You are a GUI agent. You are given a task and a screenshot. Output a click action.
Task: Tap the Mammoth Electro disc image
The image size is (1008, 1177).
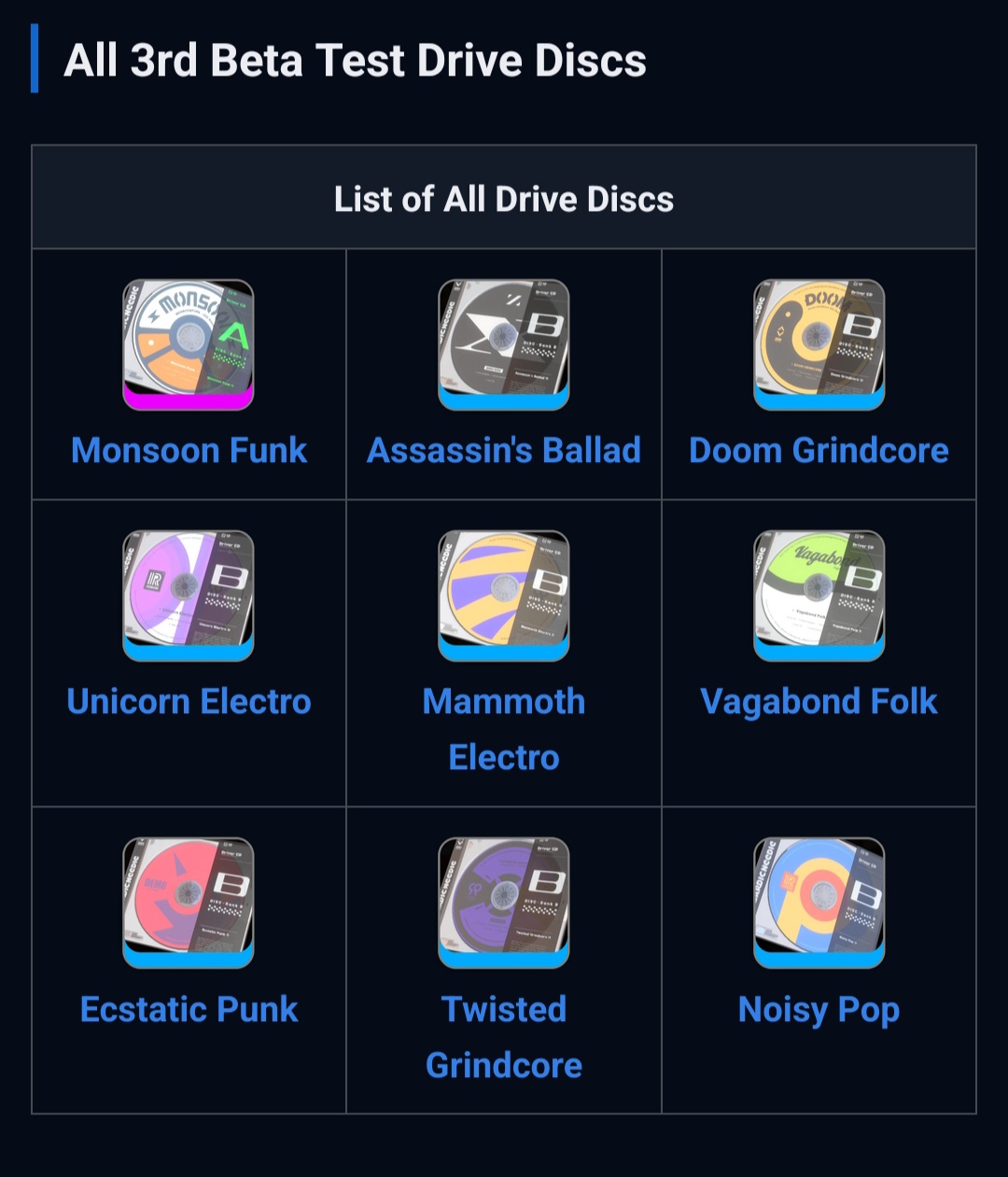pyautogui.click(x=504, y=596)
